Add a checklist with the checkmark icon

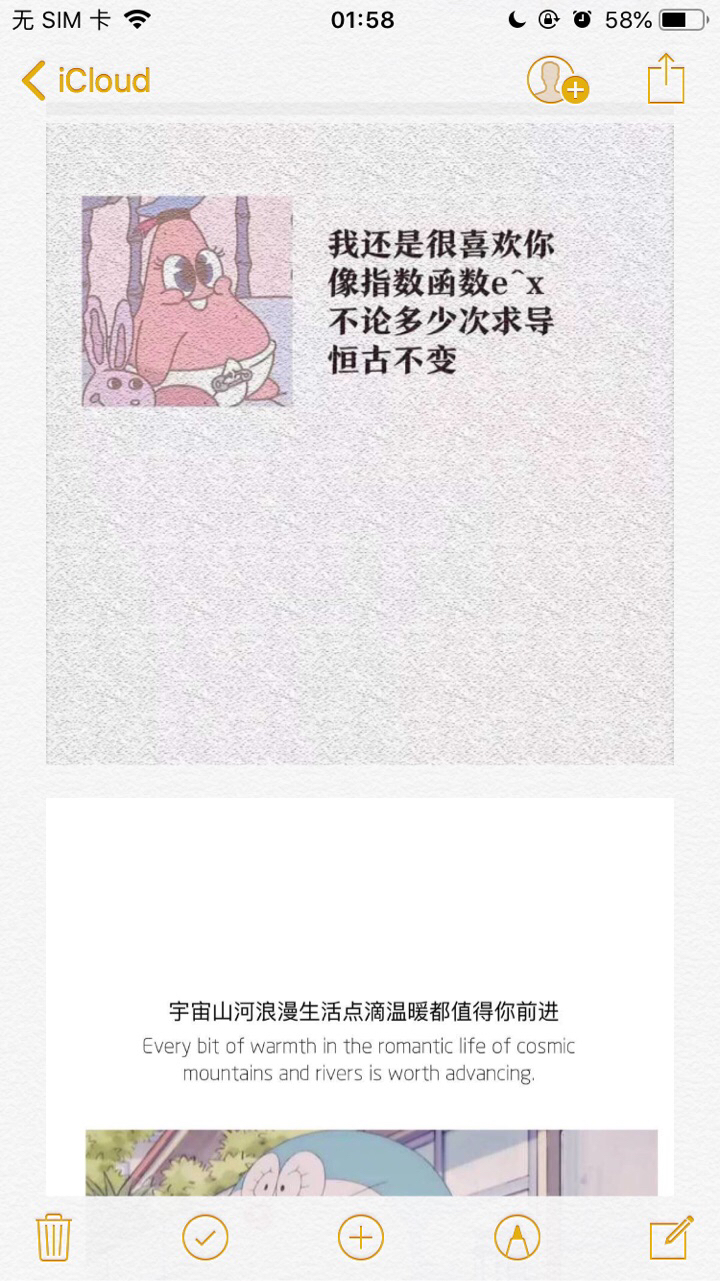205,1238
